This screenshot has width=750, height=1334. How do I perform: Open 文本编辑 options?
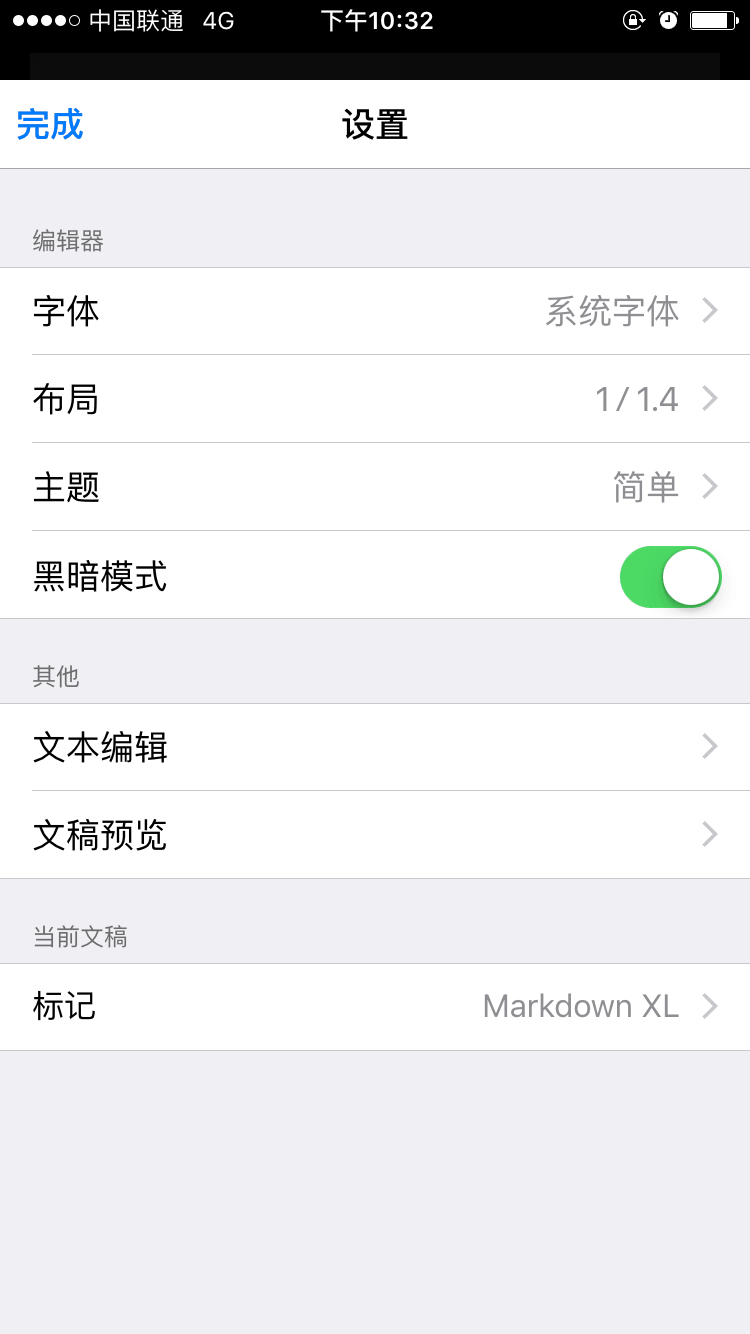click(x=375, y=747)
